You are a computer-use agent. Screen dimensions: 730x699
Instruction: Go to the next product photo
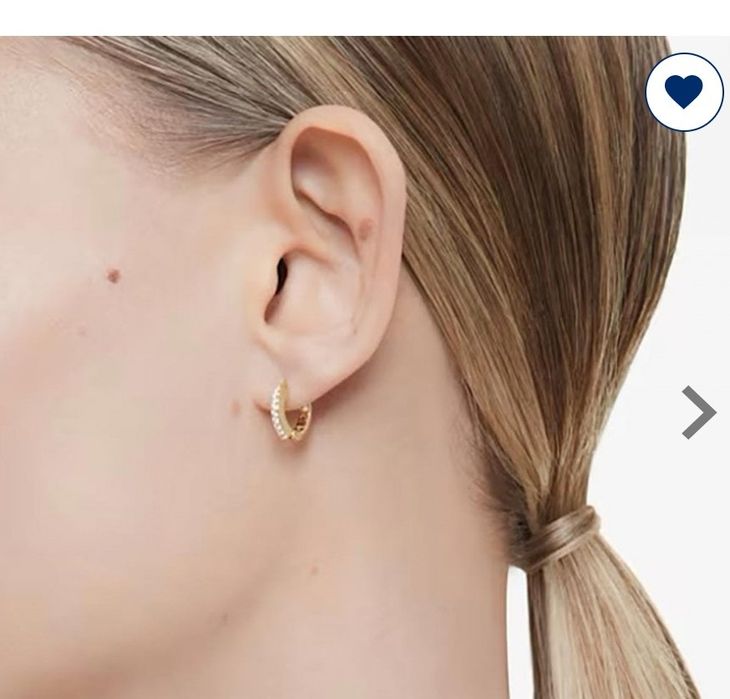coord(698,412)
